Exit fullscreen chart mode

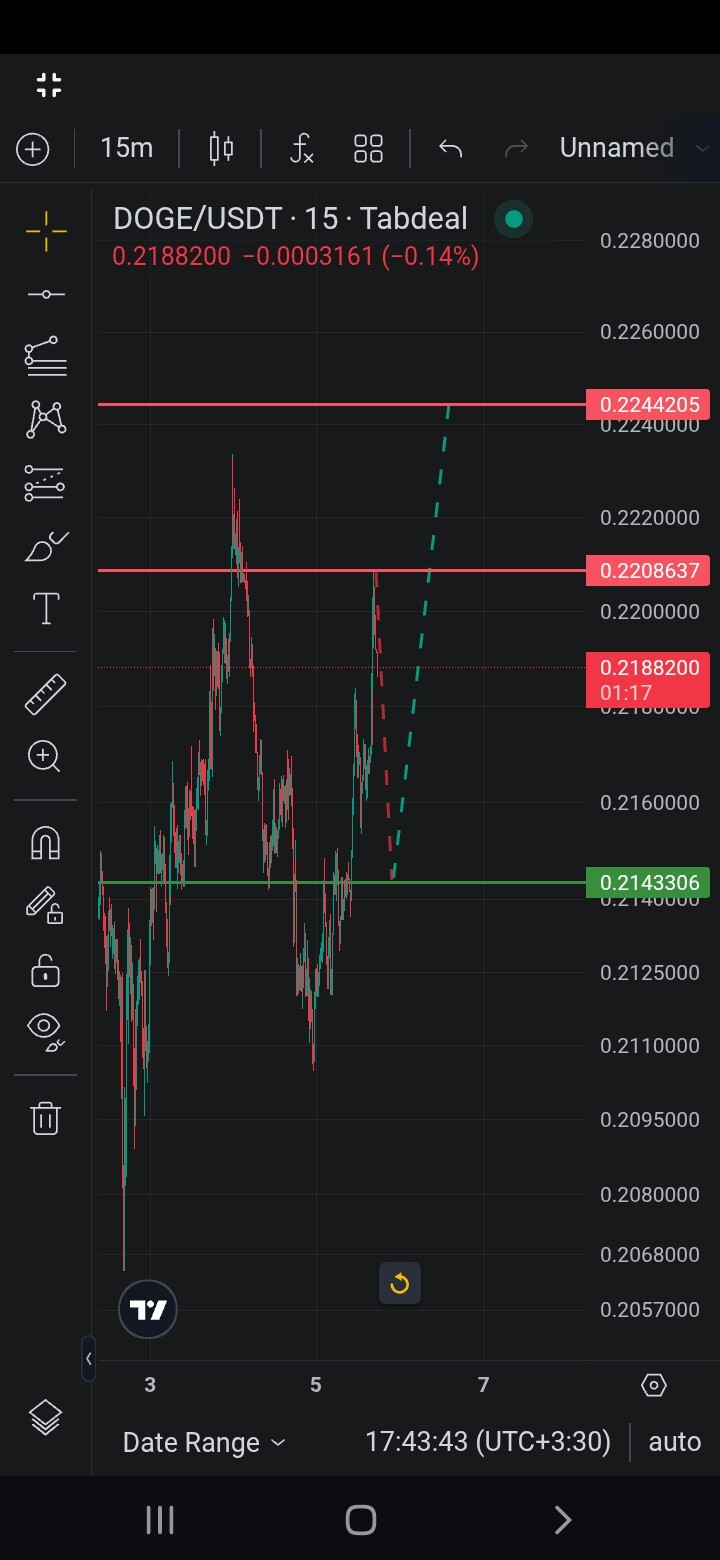48,85
